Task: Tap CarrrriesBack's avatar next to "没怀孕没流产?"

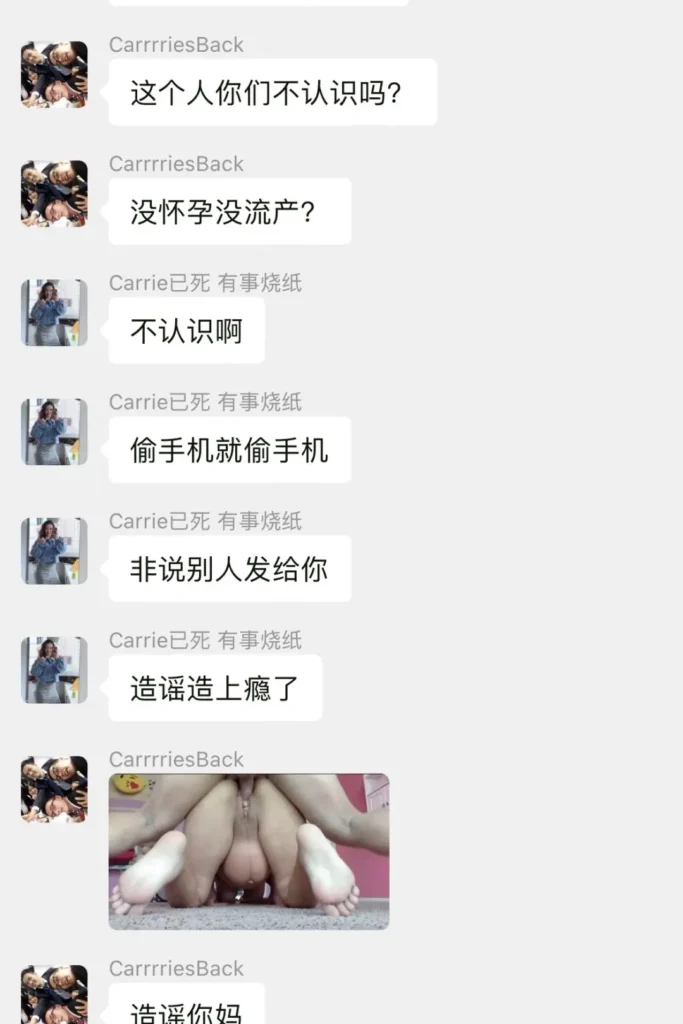Action: 54,194
